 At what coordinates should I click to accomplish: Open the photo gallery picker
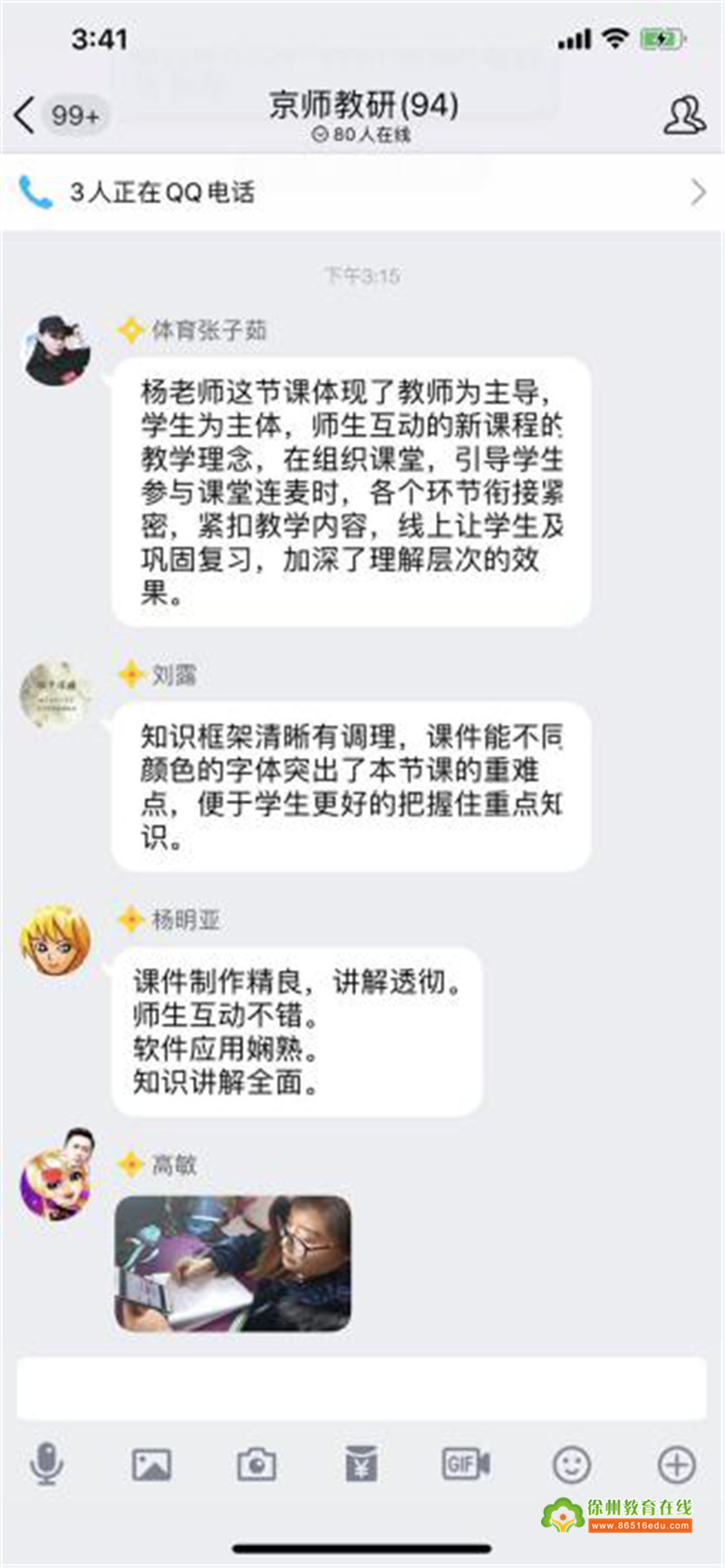[x=151, y=1464]
